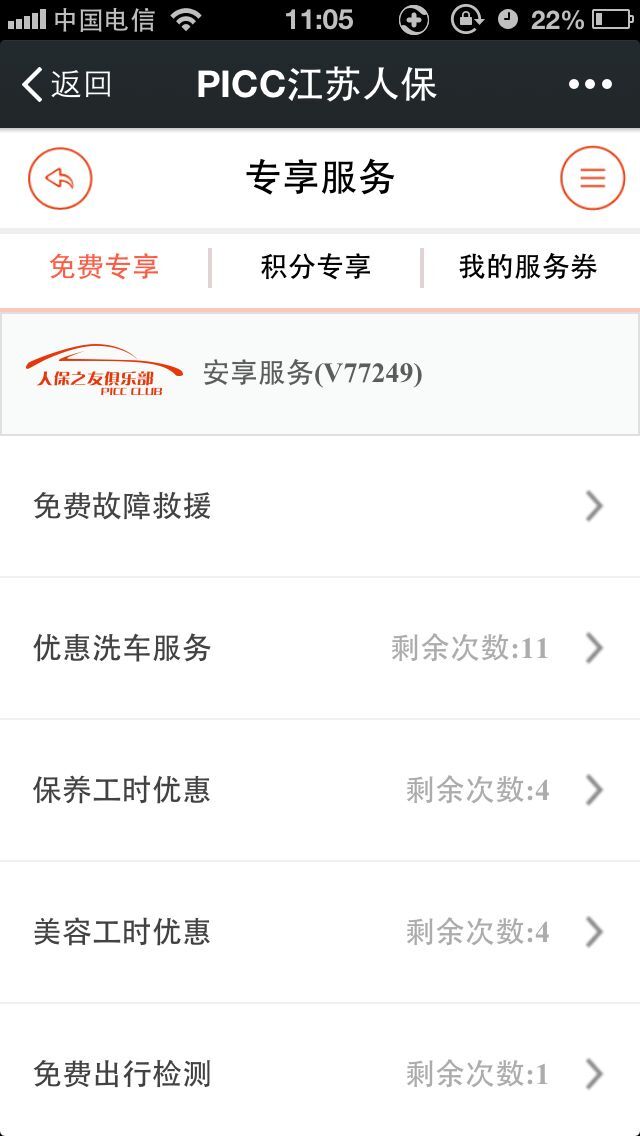Viewport: 640px width, 1136px height.
Task: Open 免费故障救援 service
Action: pyautogui.click(x=320, y=506)
